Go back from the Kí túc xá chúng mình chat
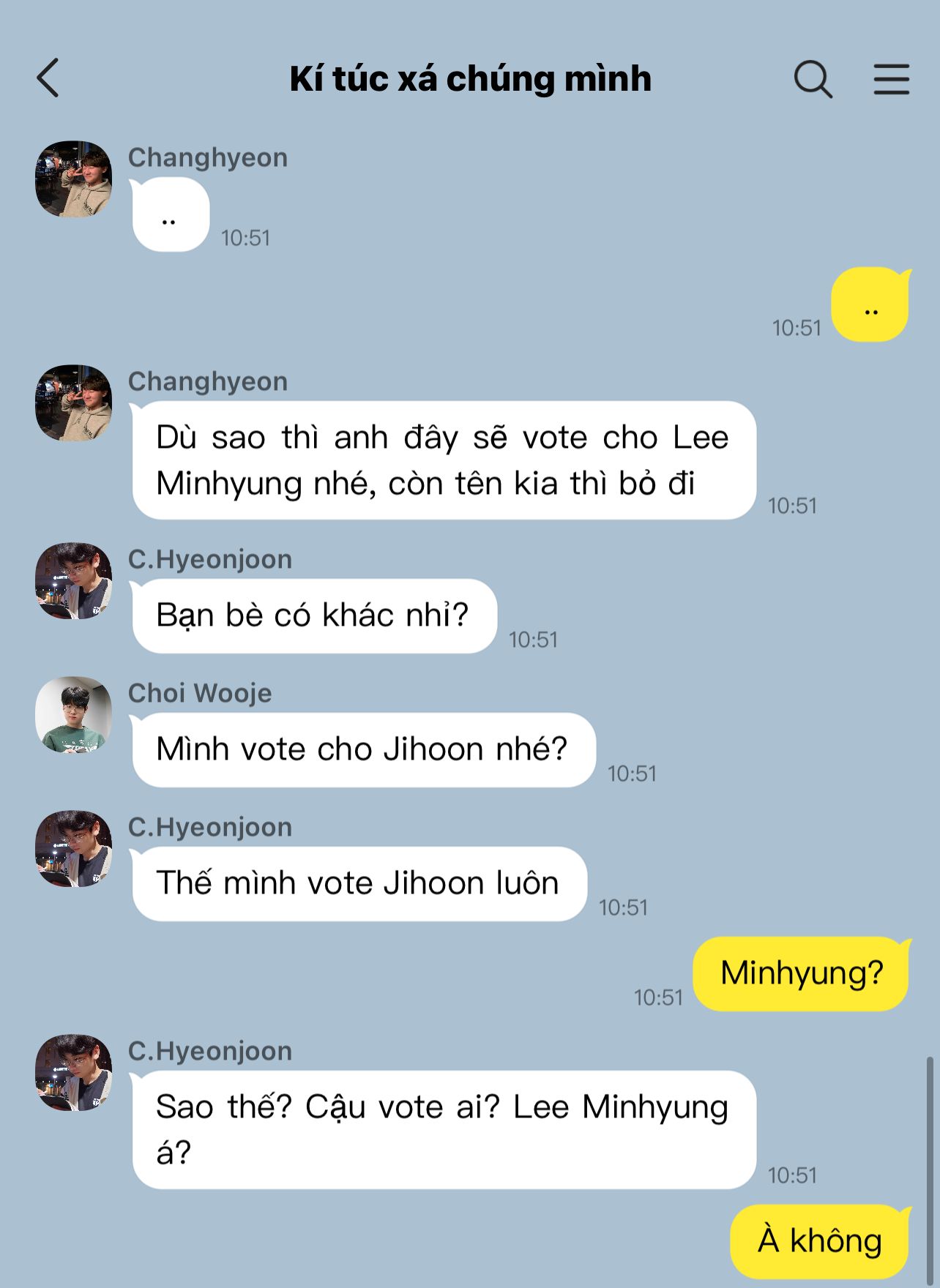The height and width of the screenshot is (1288, 940). [x=48, y=78]
